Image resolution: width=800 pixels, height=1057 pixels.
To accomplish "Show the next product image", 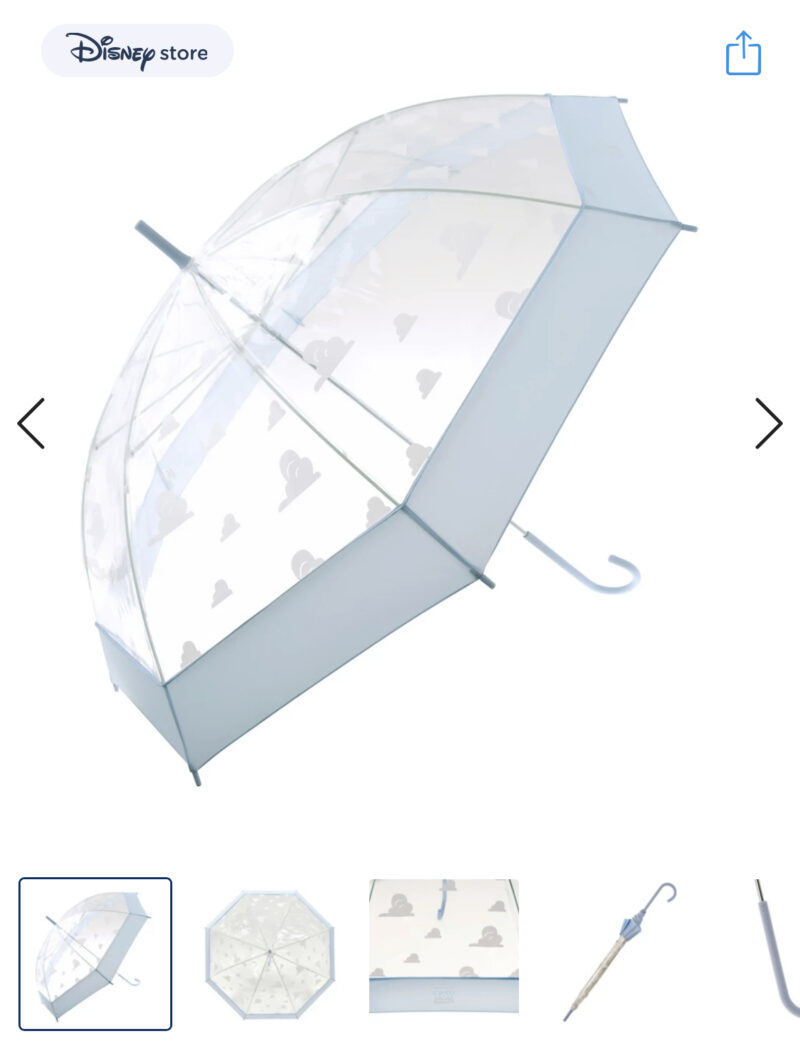I will point(768,423).
